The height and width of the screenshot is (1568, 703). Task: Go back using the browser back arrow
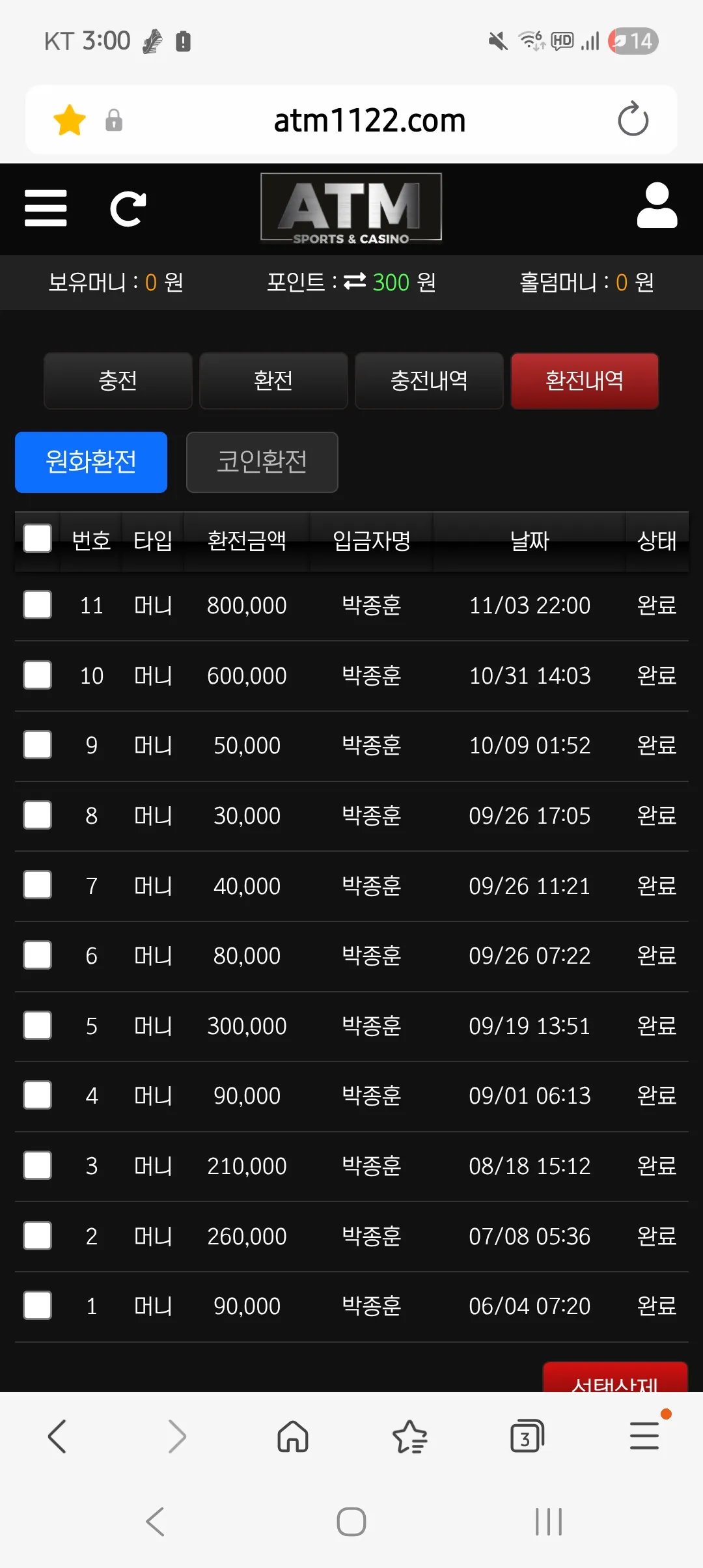coord(57,1436)
